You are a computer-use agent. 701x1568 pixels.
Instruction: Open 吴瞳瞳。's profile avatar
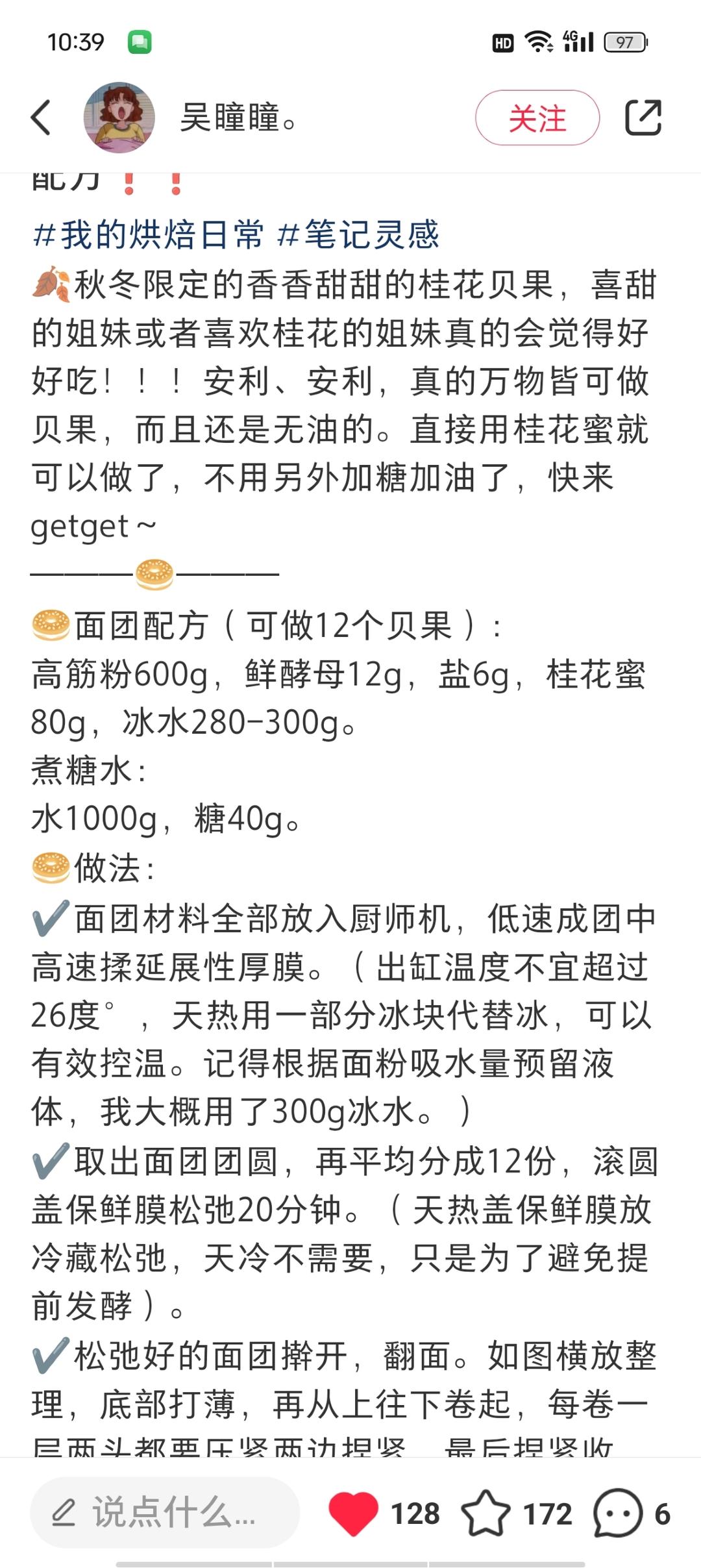tap(119, 118)
